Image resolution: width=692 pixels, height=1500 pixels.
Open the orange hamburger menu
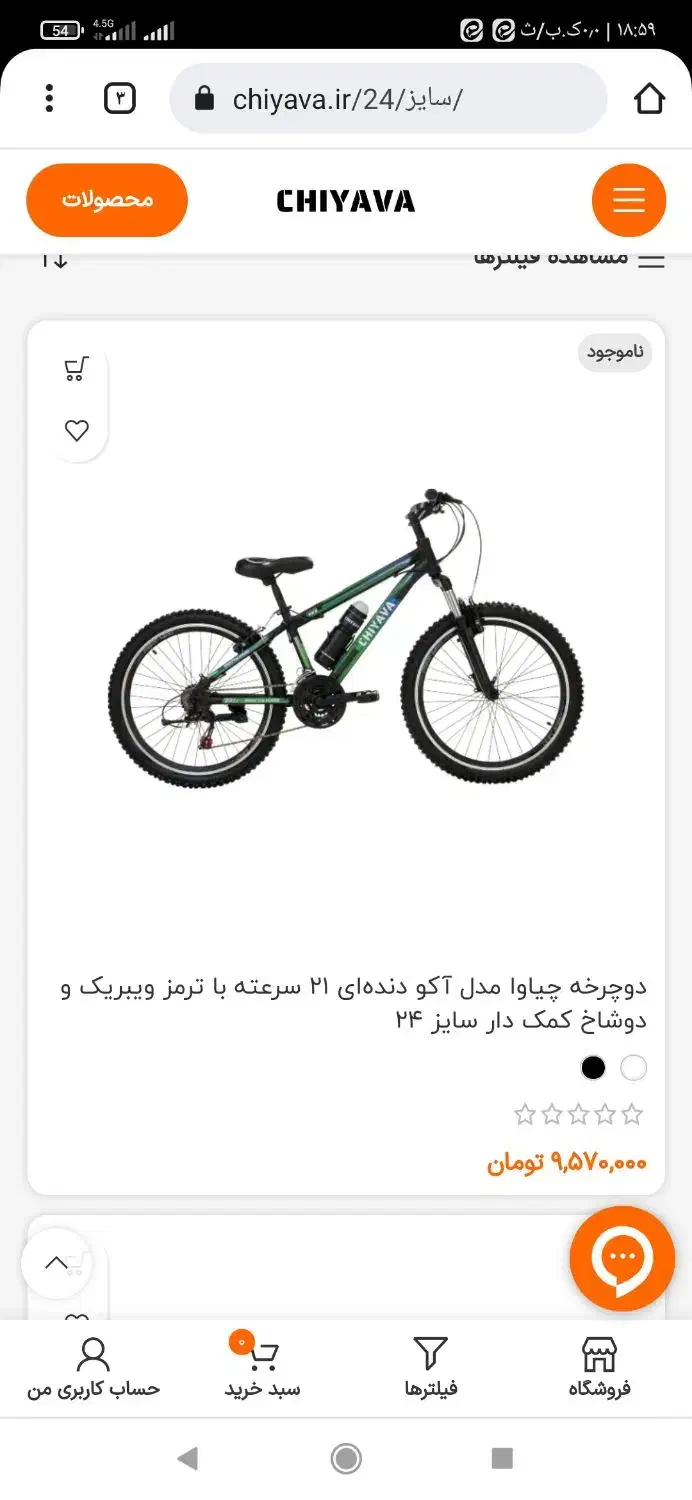[628, 201]
